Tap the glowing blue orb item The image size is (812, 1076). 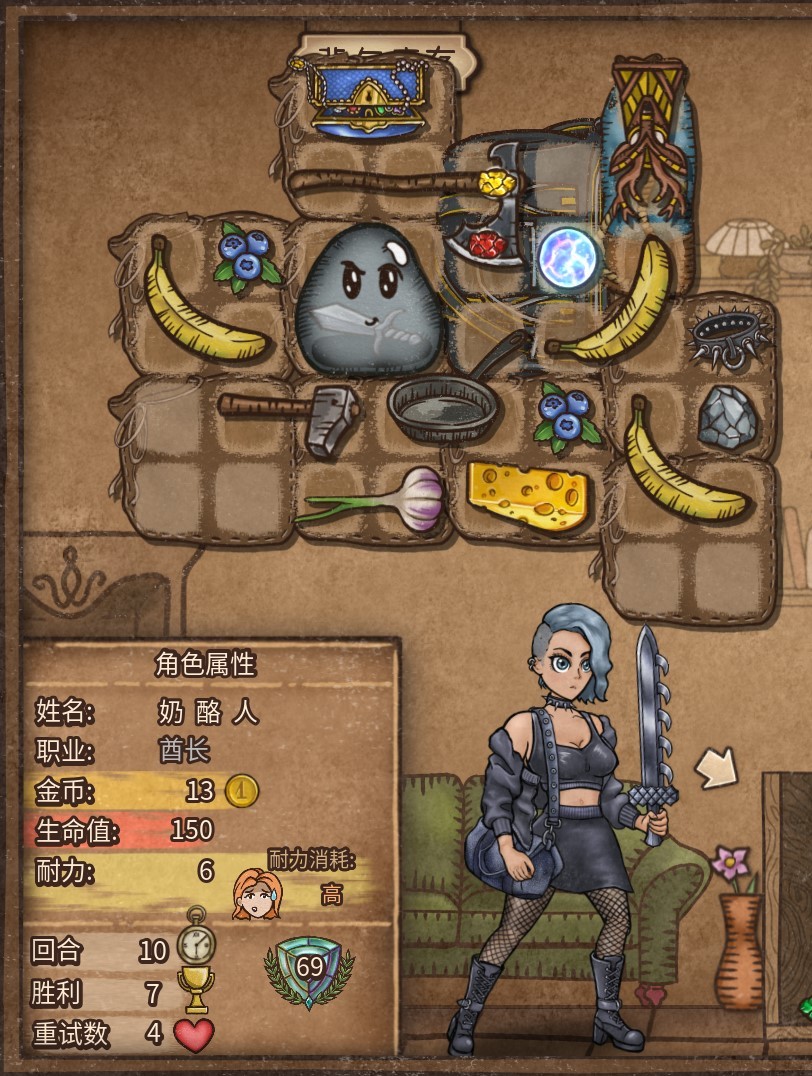click(x=567, y=257)
